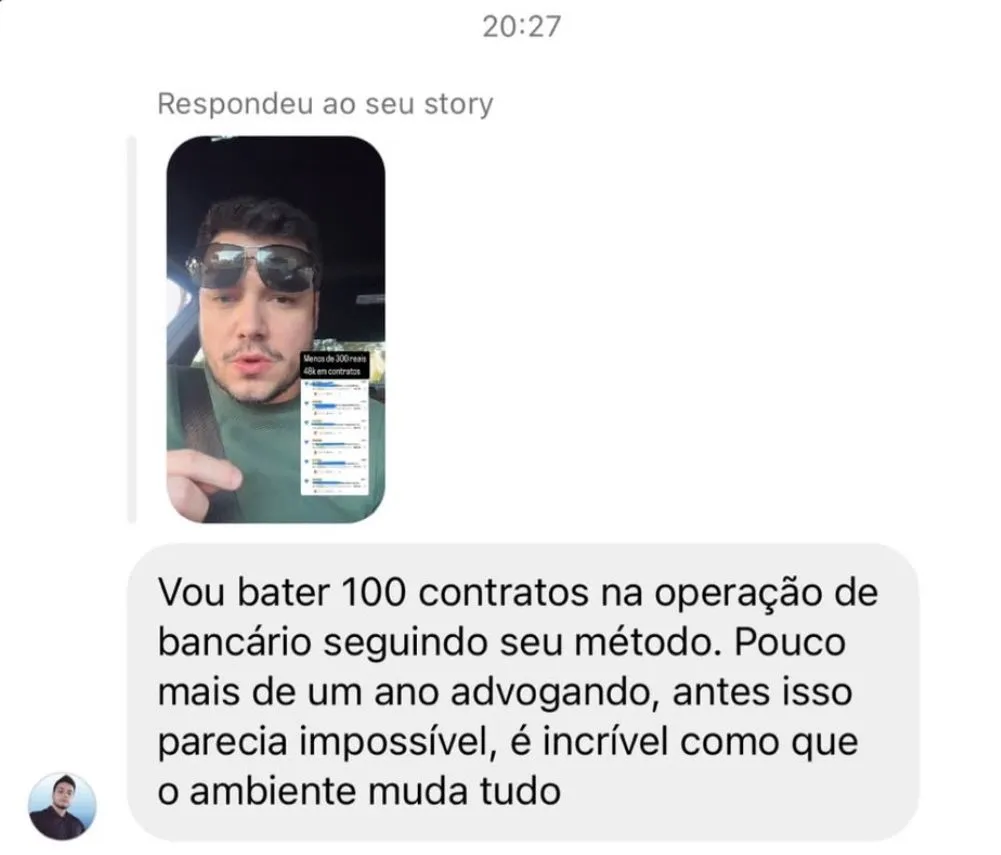Open the sender's profile picture

tap(63, 805)
